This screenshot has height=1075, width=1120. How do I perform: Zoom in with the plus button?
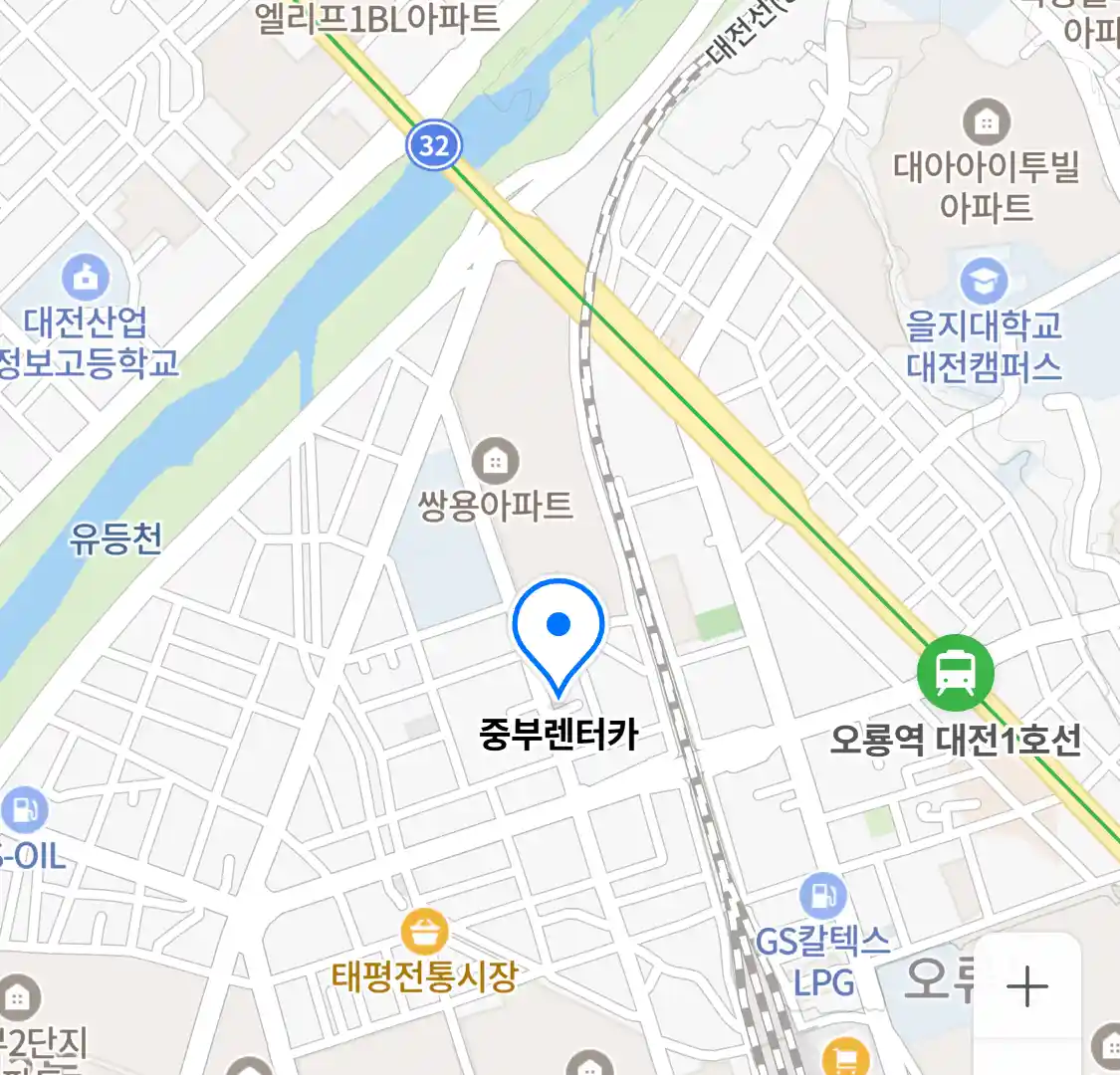coord(1026,986)
